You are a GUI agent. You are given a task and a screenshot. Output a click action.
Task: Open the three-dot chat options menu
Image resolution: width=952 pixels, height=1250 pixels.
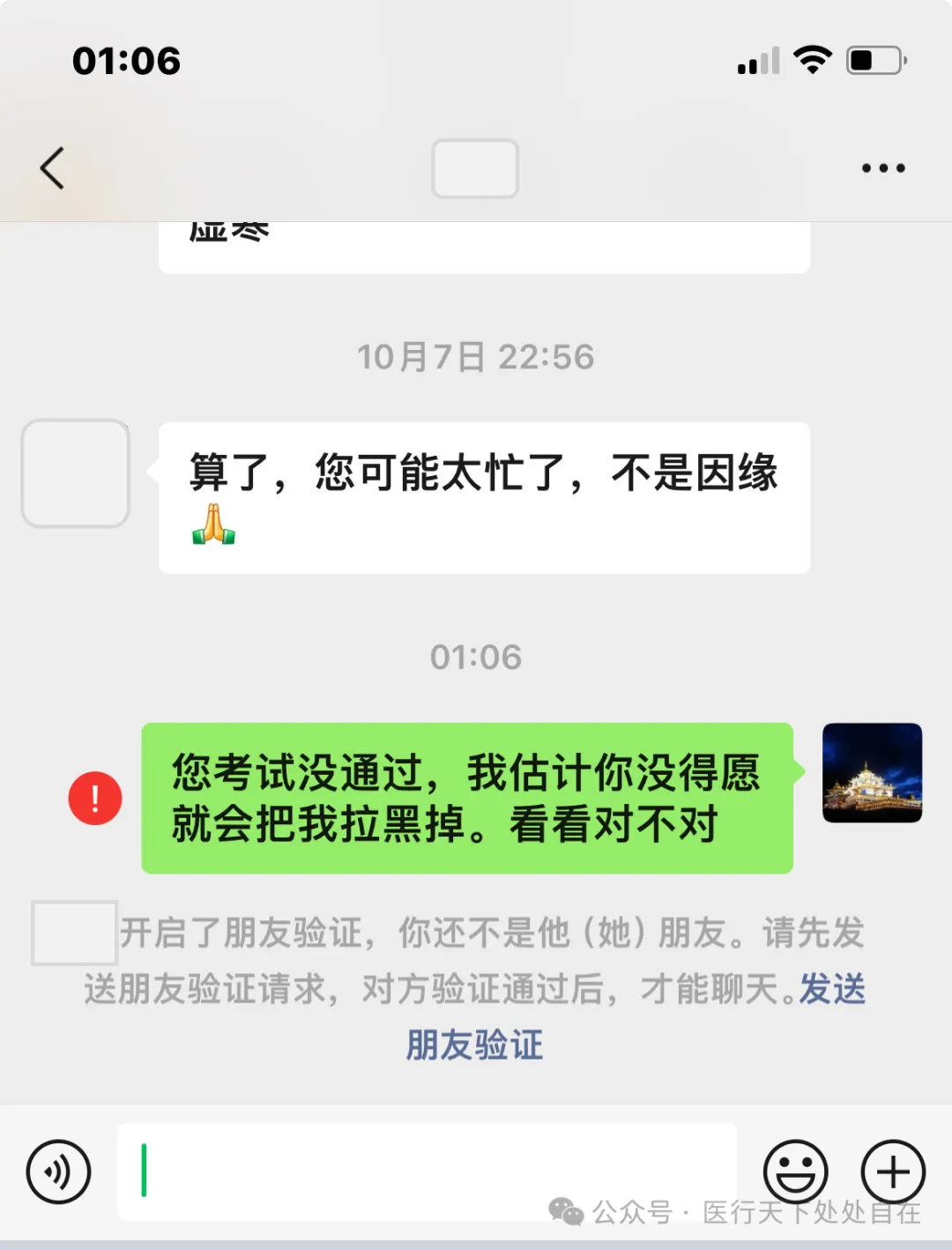[883, 167]
